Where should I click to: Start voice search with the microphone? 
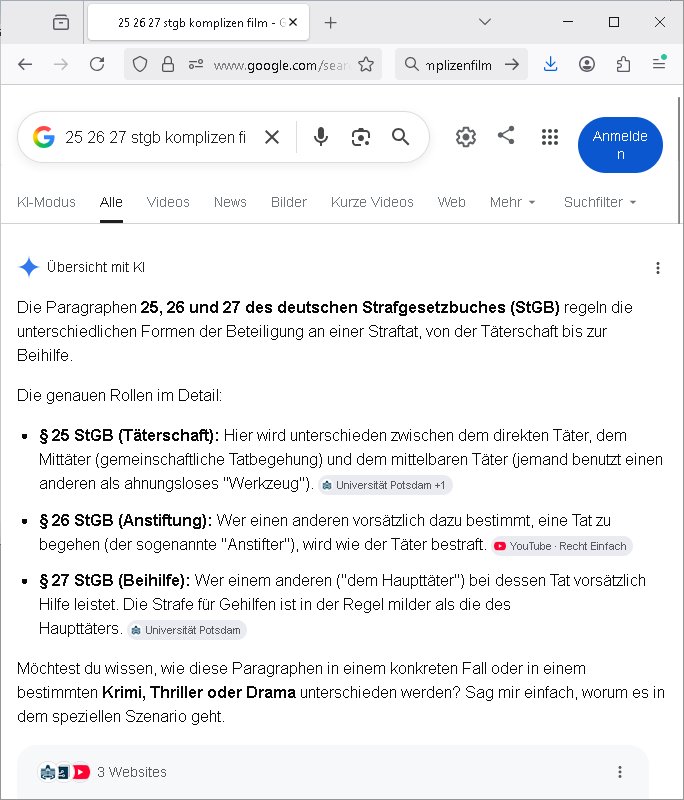[321, 137]
